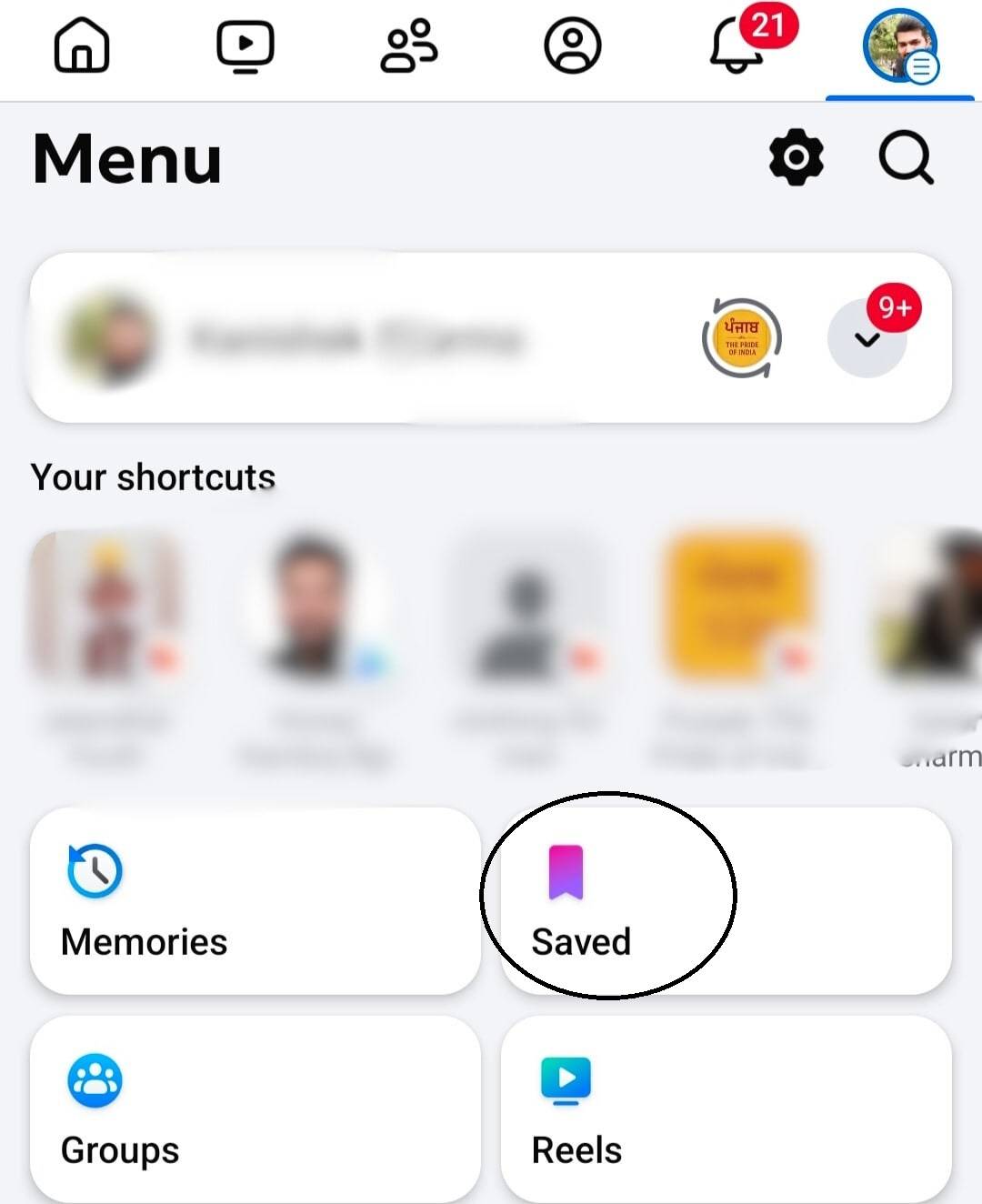
Task: Open the Saved shortcut card
Action: point(726,900)
